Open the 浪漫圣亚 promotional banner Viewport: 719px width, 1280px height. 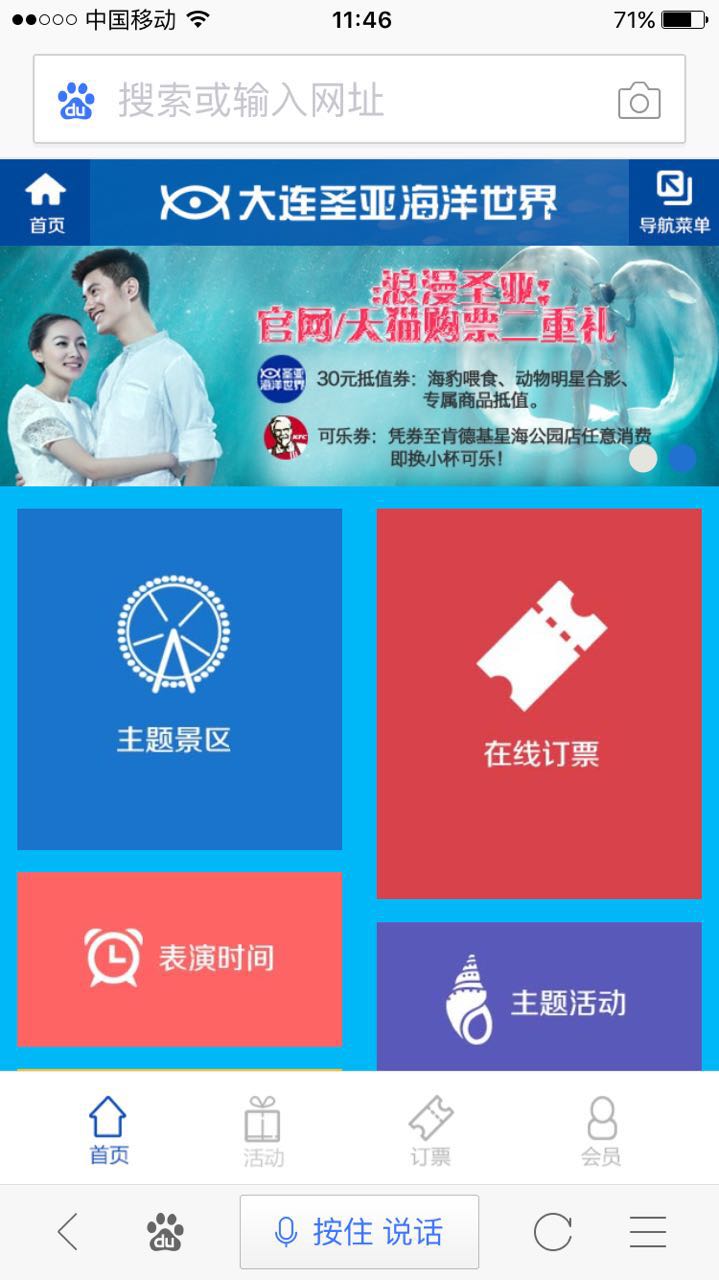click(360, 366)
